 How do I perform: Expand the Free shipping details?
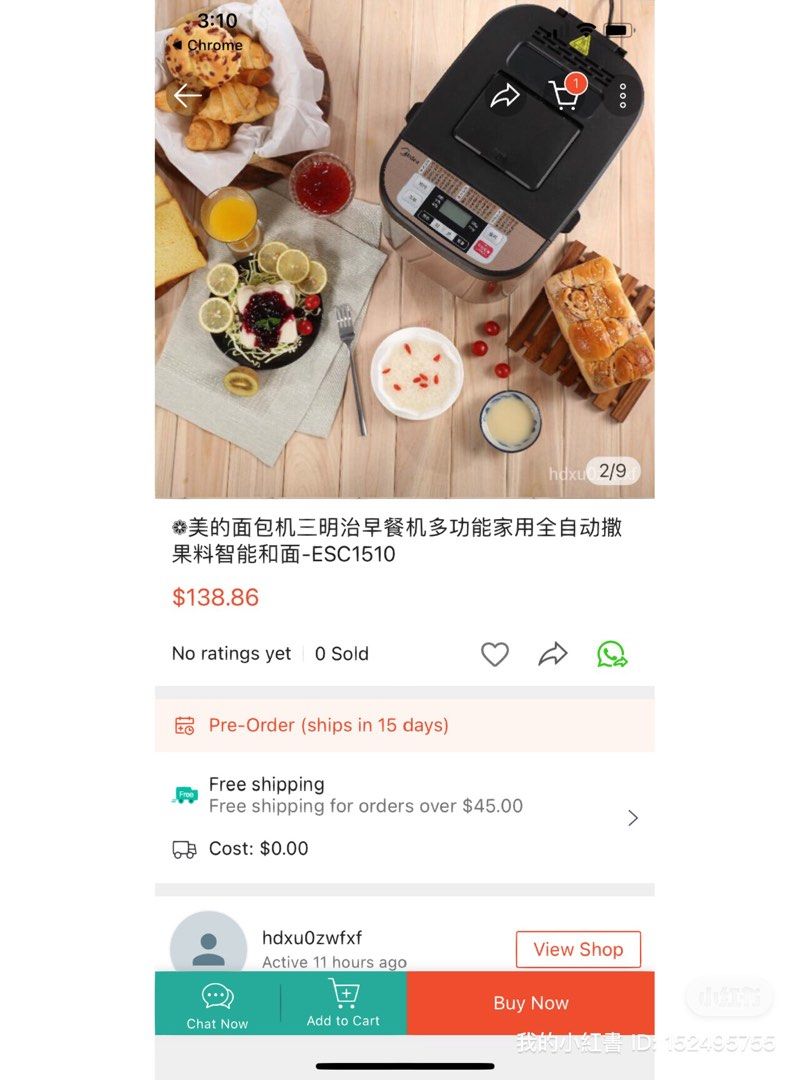coord(632,818)
